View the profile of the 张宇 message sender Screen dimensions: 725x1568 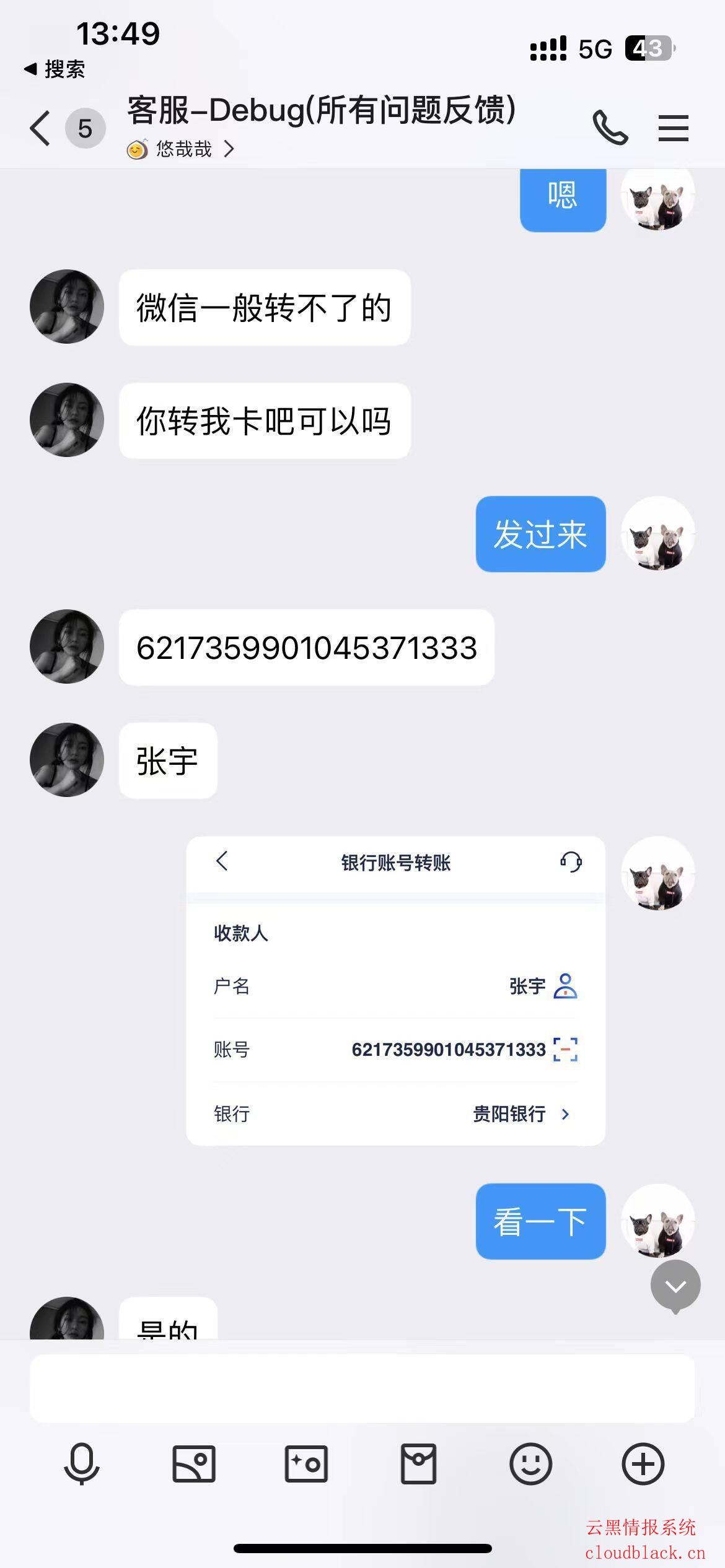click(x=67, y=760)
